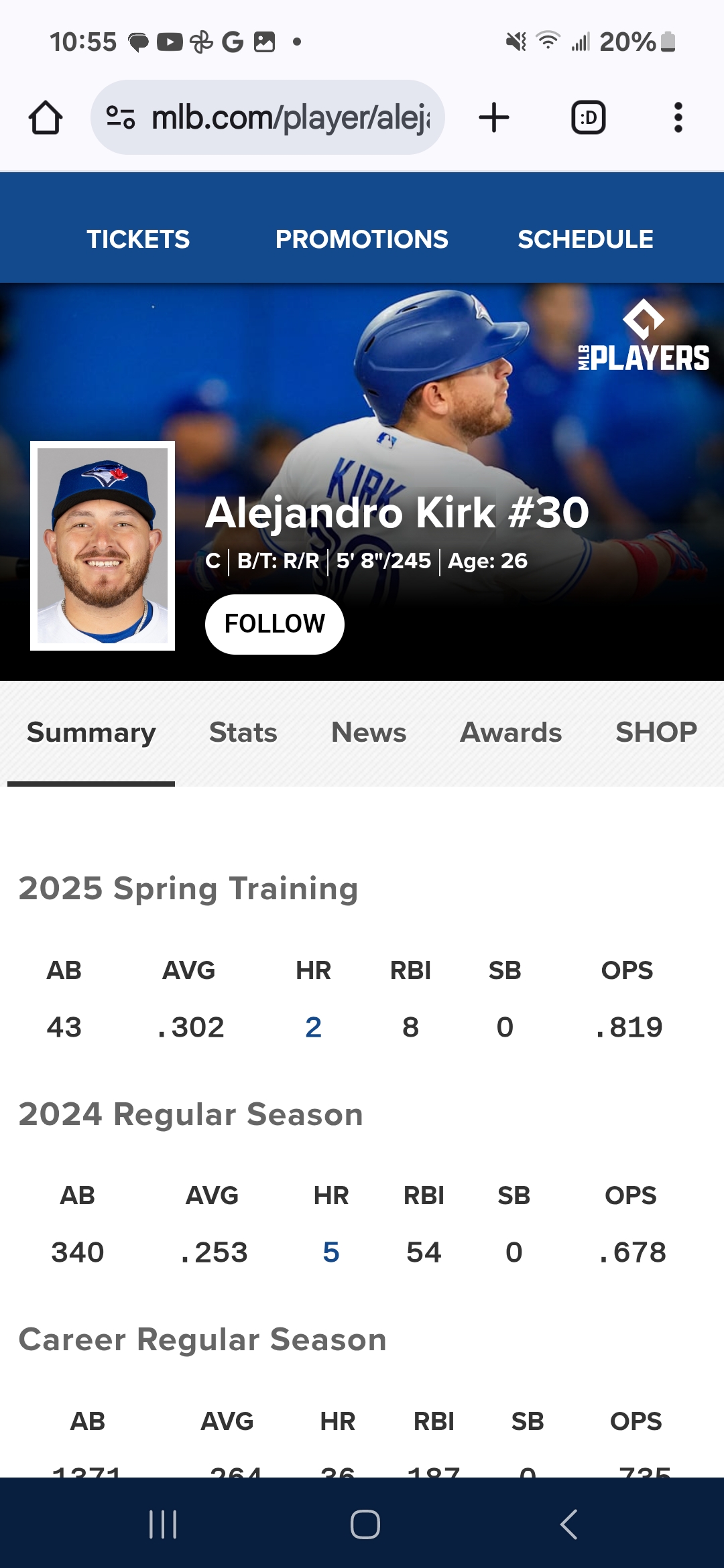Viewport: 724px width, 1568px height.
Task: Select the Summary tab
Action: click(x=91, y=732)
